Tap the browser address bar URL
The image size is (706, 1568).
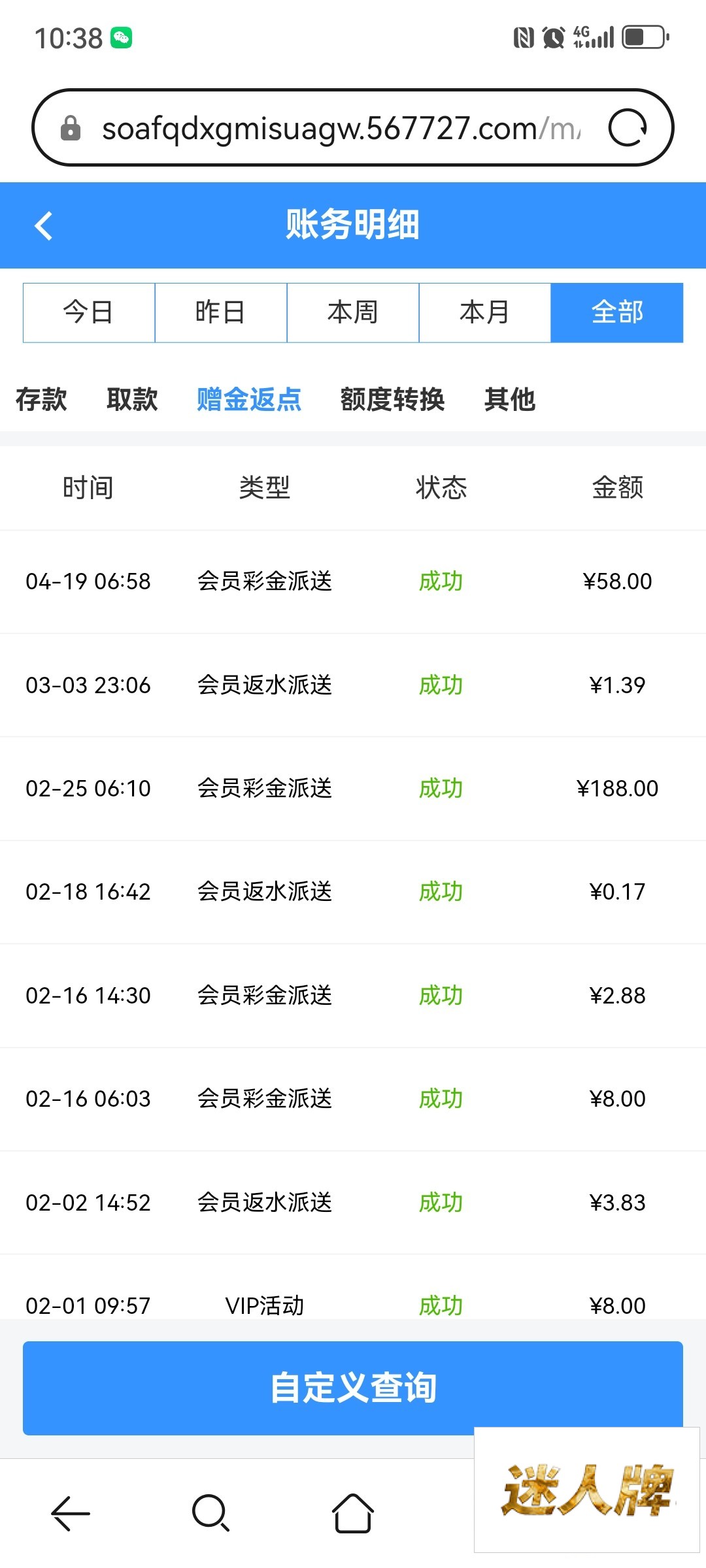(x=340, y=128)
